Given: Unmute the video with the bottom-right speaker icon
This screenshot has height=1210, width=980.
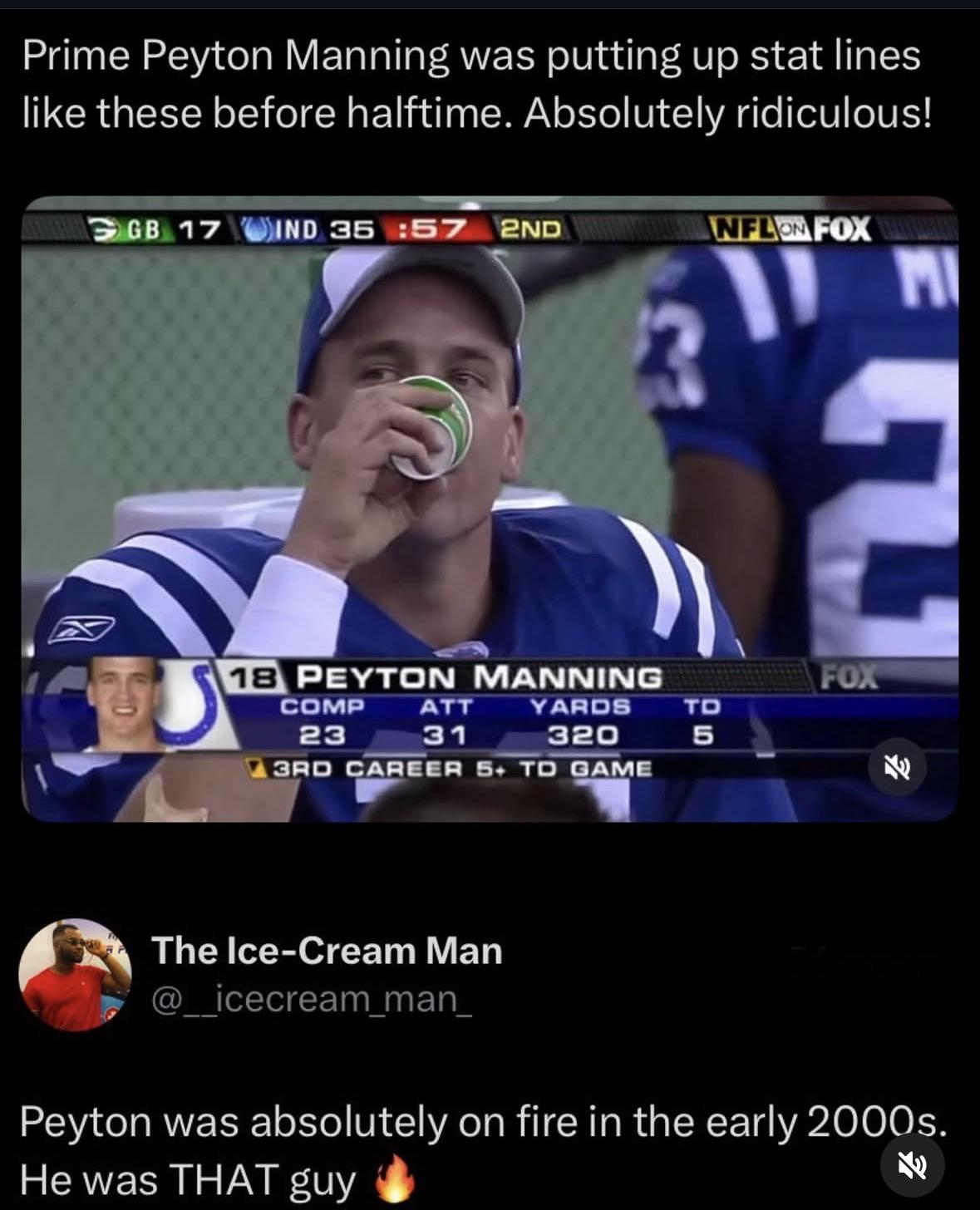Looking at the screenshot, I should [913, 1165].
